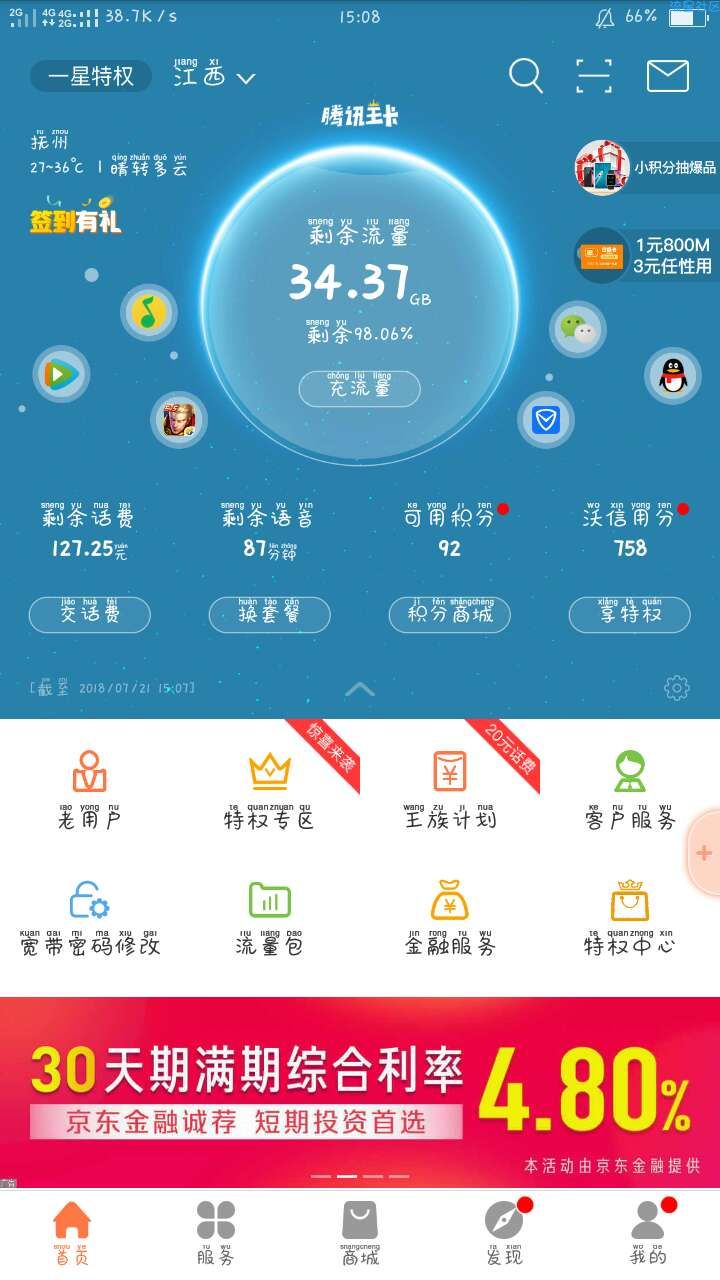The image size is (720, 1280).
Task: Switch to the 我的 tab
Action: click(x=648, y=1232)
